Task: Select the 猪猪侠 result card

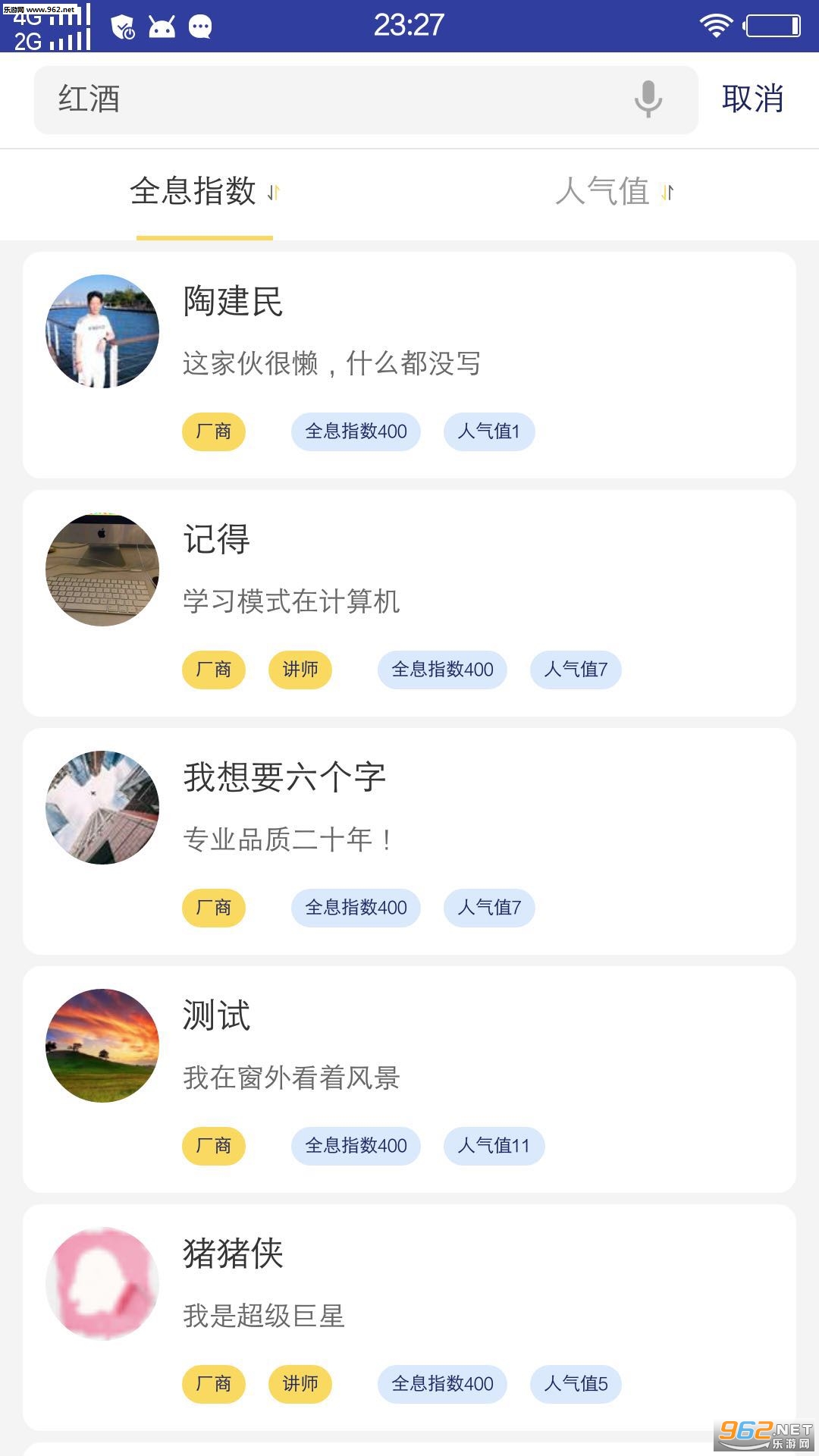Action: 409,1317
